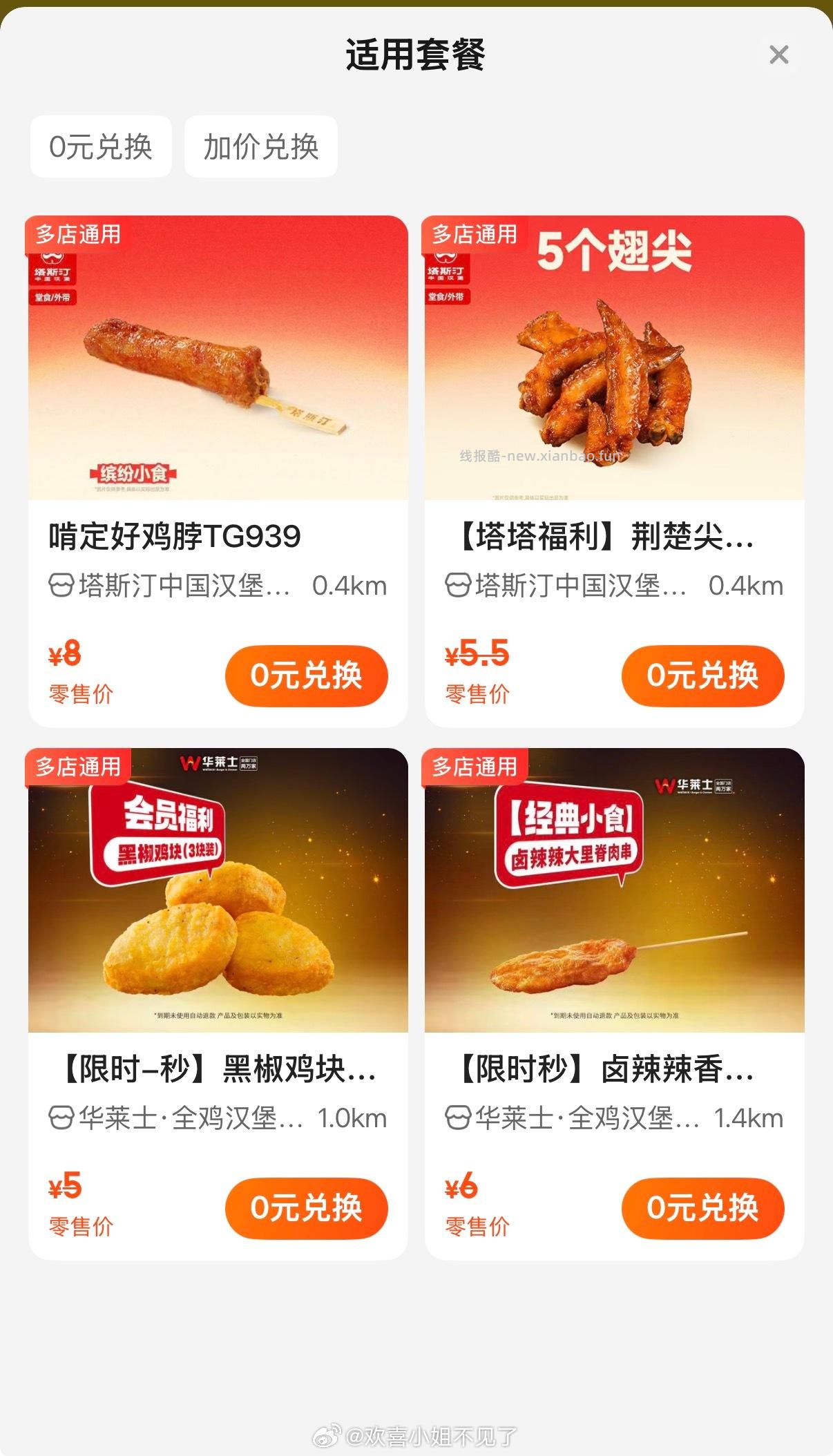Close the 适用套餐 popup
The image size is (833, 1456).
pos(781,55)
